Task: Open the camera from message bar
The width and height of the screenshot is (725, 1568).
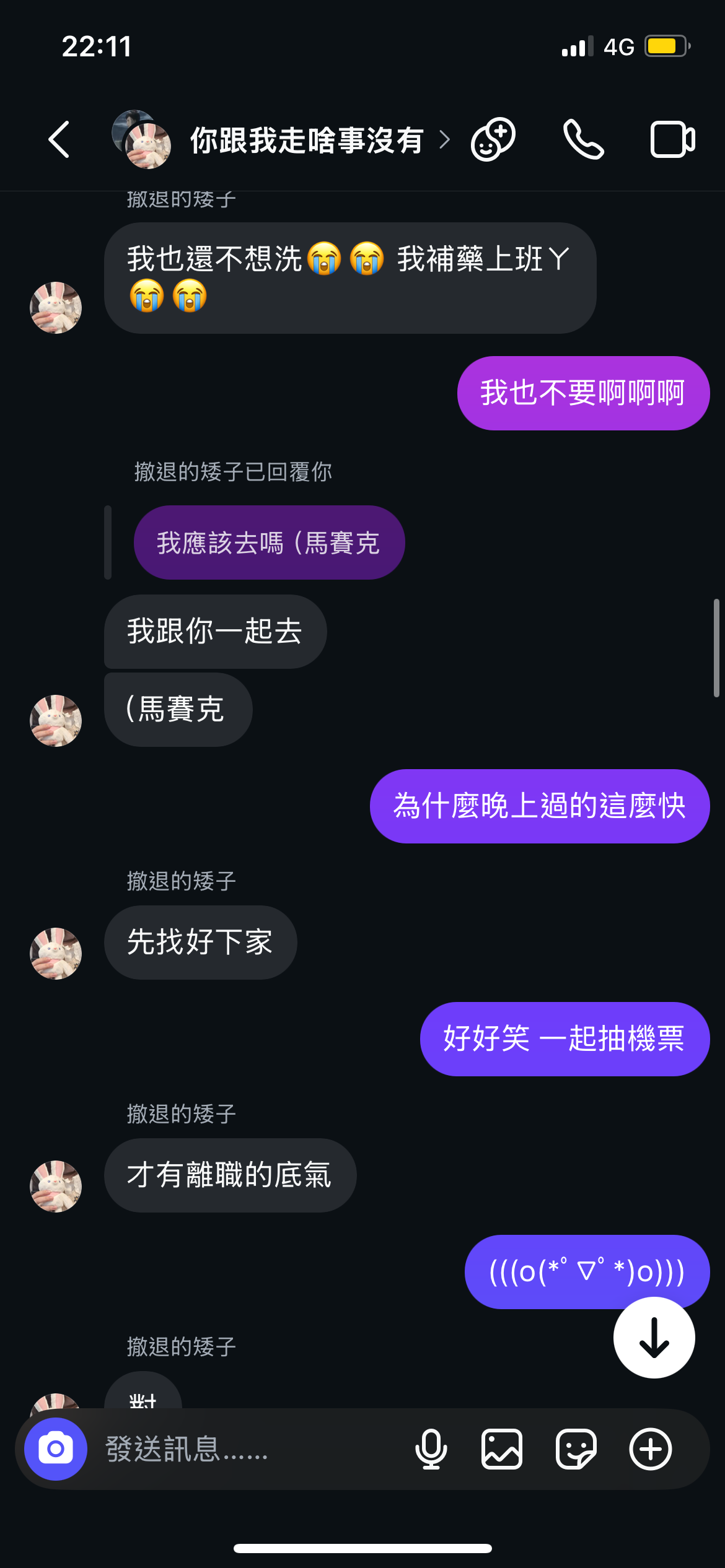Action: coord(56,1449)
